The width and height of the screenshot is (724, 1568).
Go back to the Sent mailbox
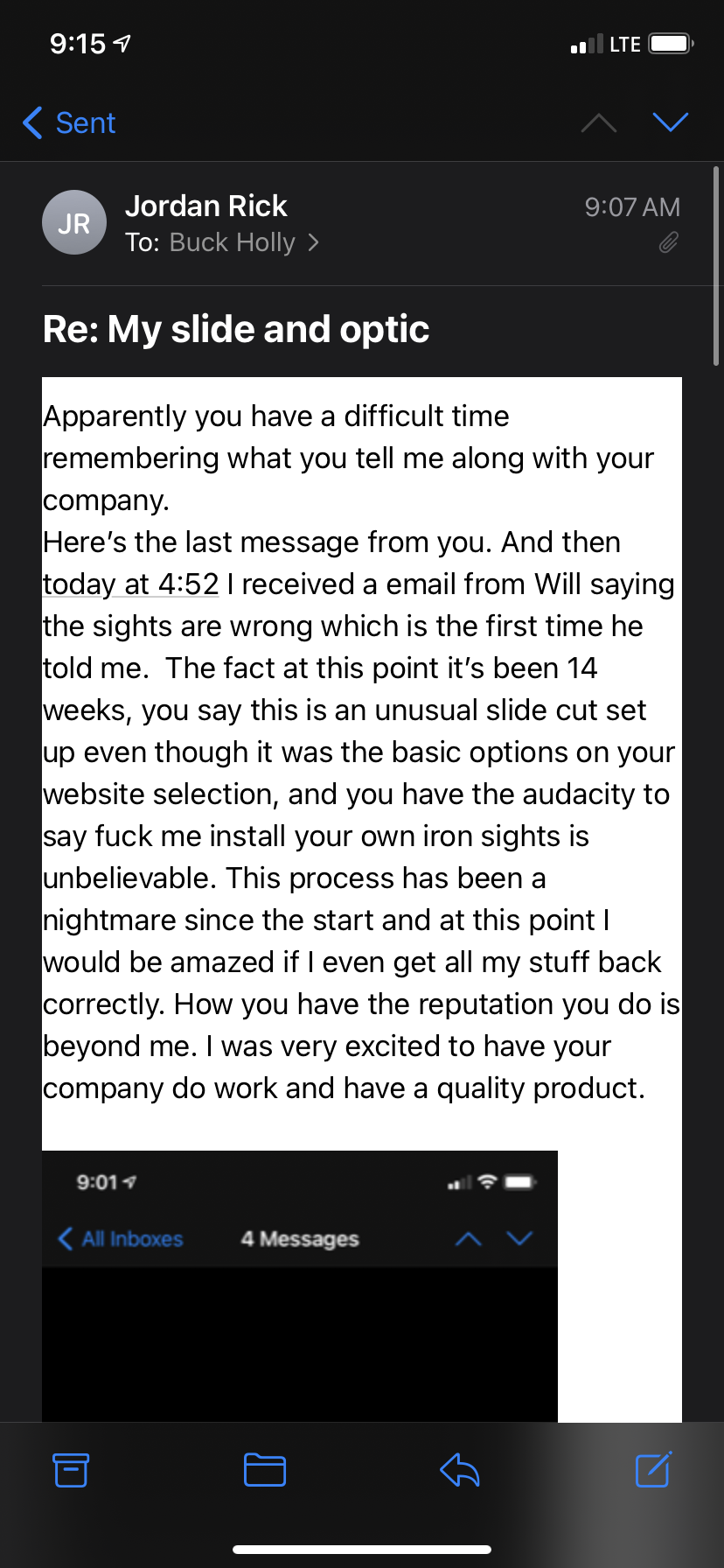coord(69,123)
